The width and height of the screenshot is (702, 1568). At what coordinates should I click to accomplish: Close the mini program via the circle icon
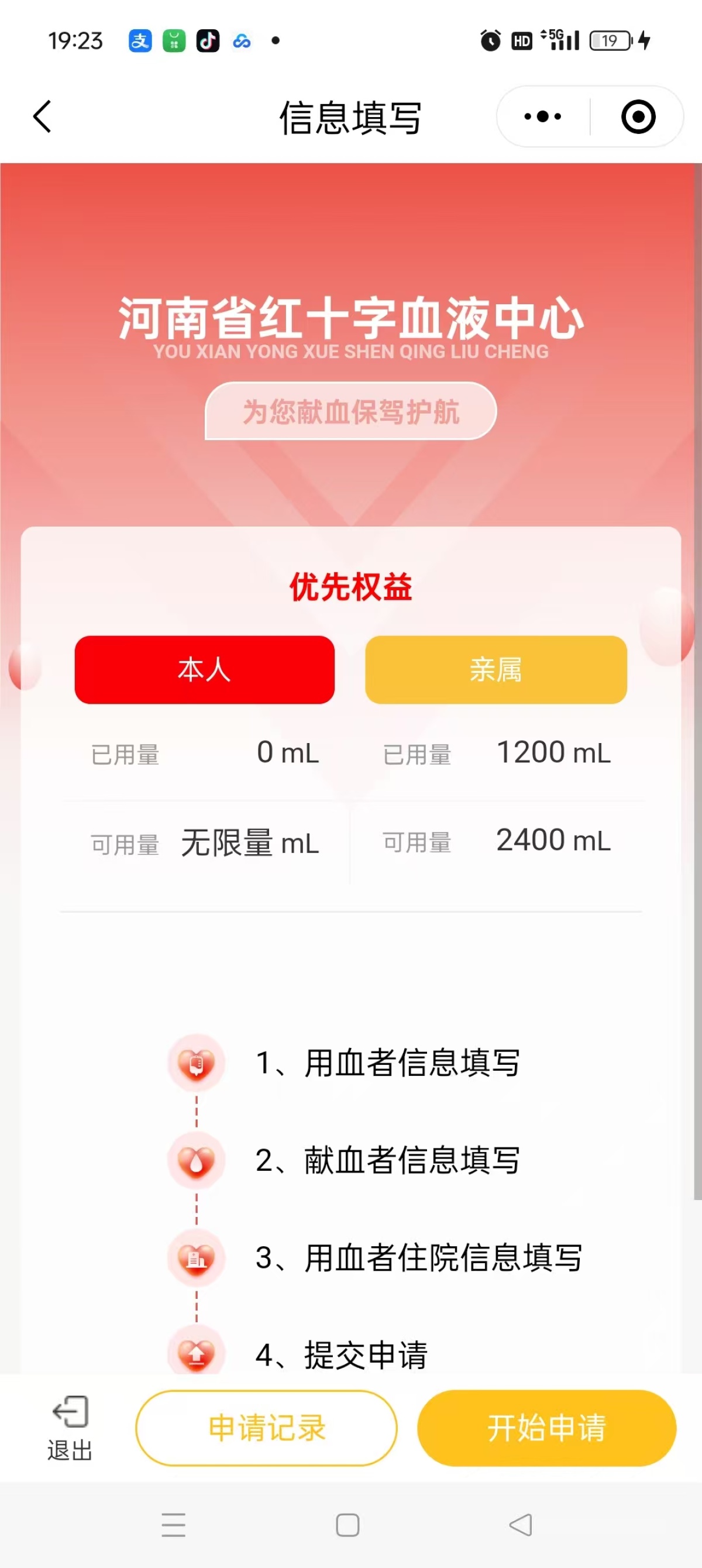(x=638, y=117)
